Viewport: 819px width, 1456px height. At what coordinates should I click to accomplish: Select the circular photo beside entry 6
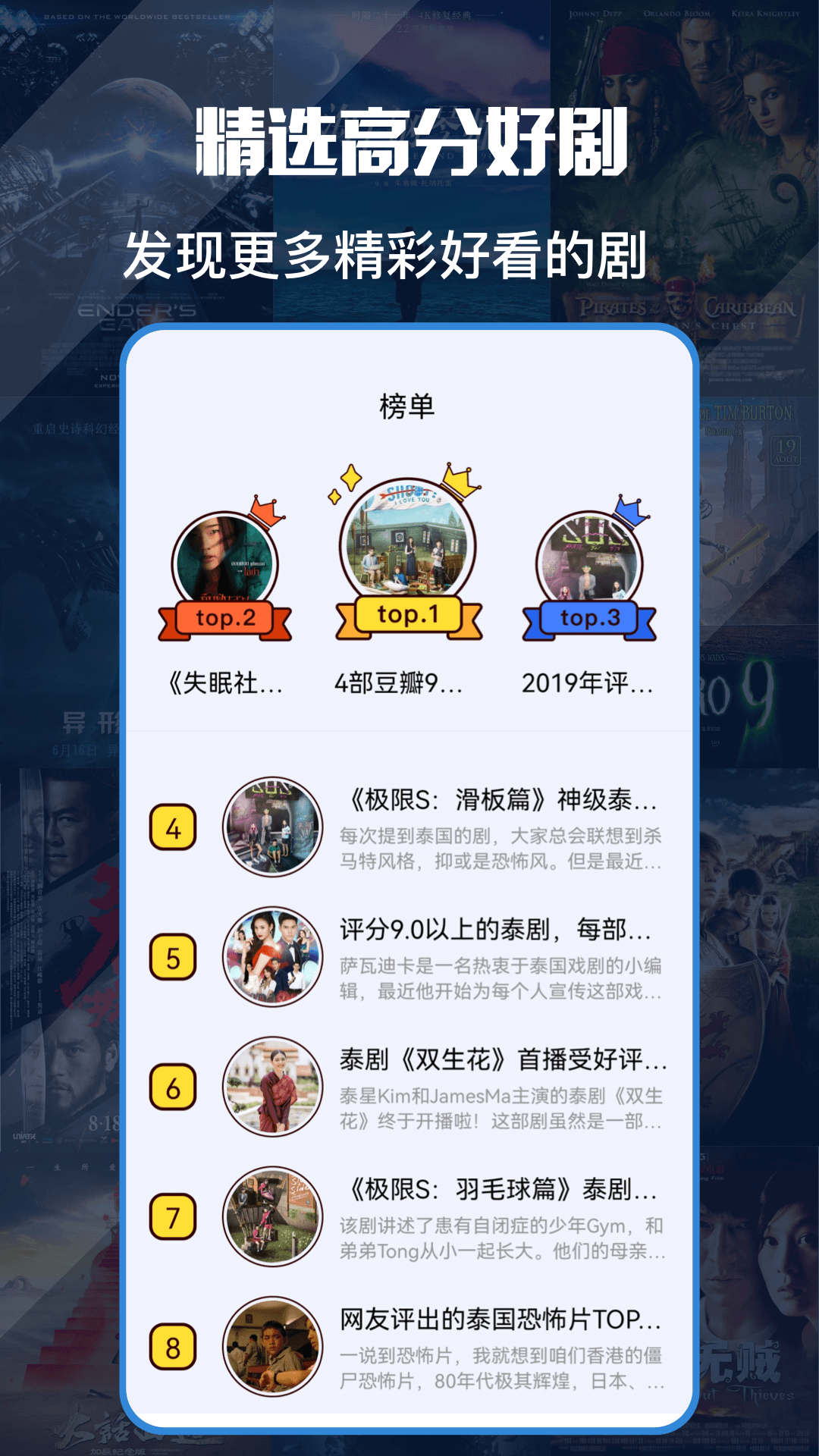point(275,1086)
